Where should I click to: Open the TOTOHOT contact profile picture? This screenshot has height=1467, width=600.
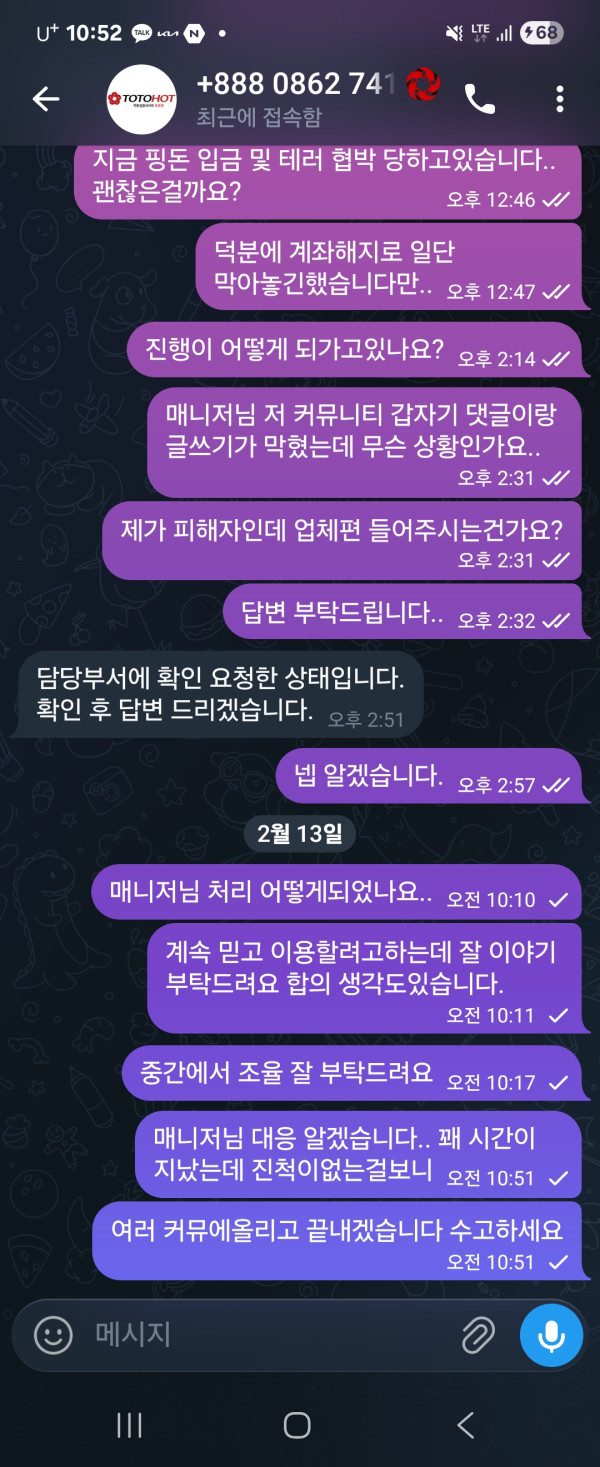tap(142, 99)
